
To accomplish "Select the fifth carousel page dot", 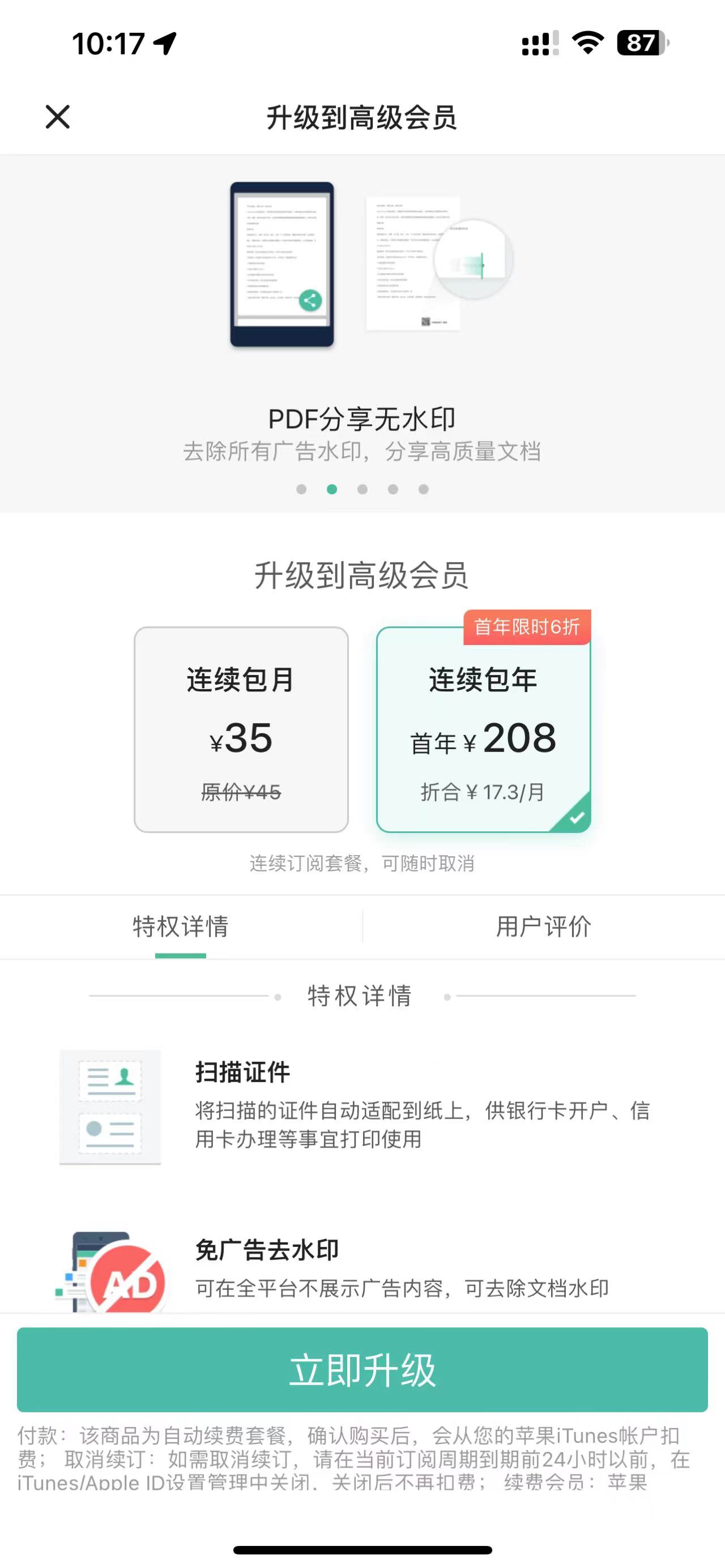I will click(x=423, y=488).
